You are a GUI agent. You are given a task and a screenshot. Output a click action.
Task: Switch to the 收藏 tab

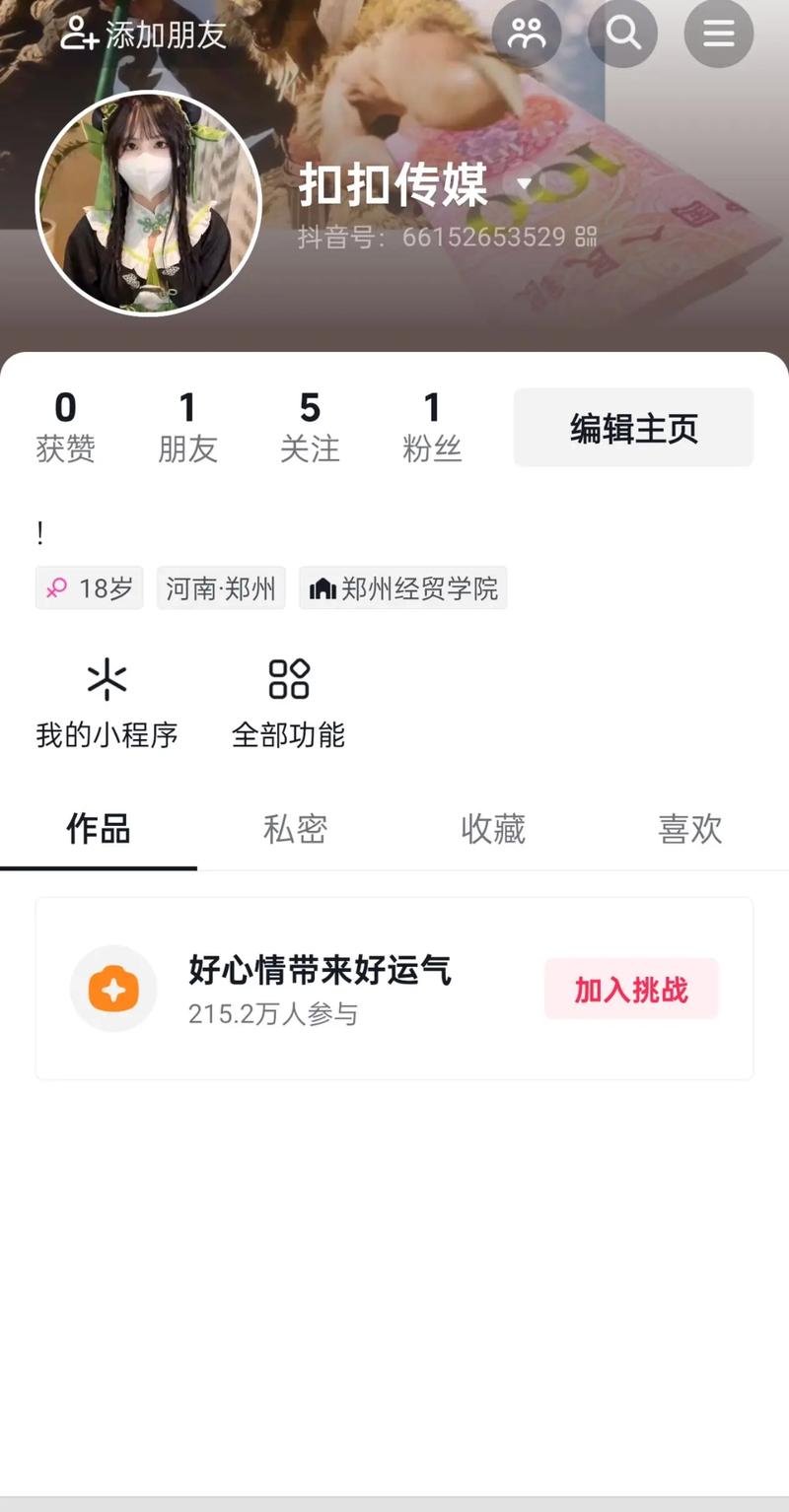[x=493, y=829]
